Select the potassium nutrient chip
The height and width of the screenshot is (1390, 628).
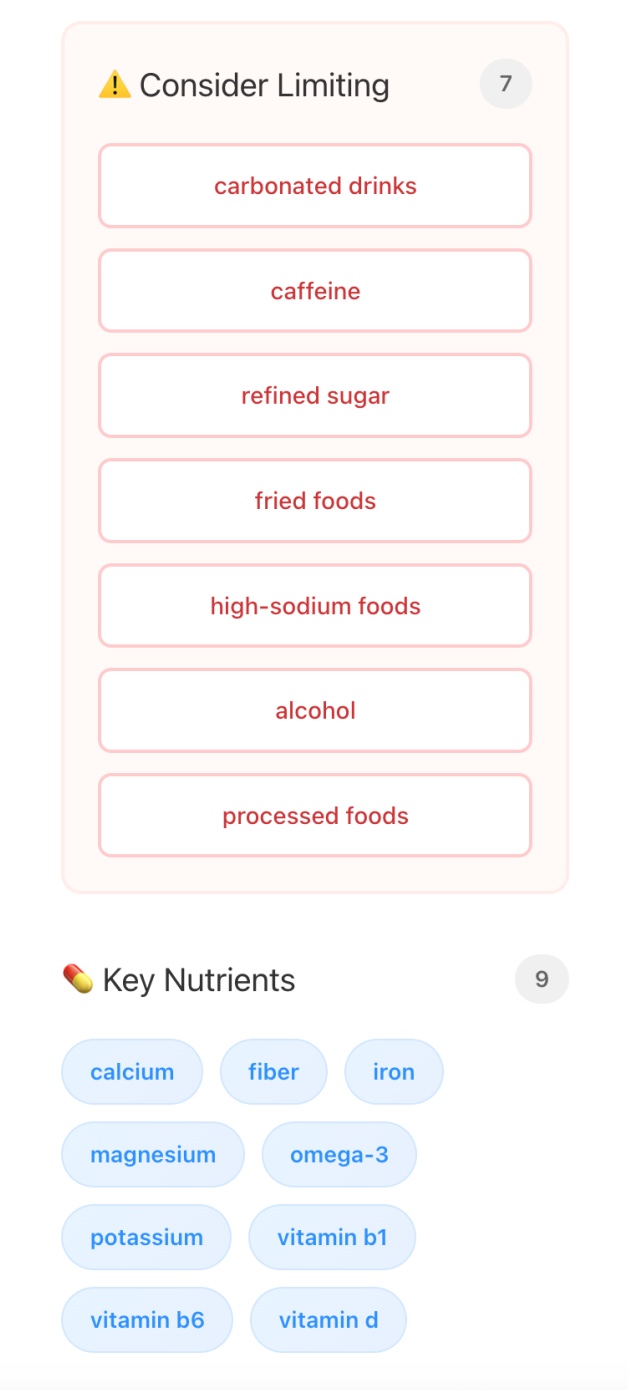146,1237
